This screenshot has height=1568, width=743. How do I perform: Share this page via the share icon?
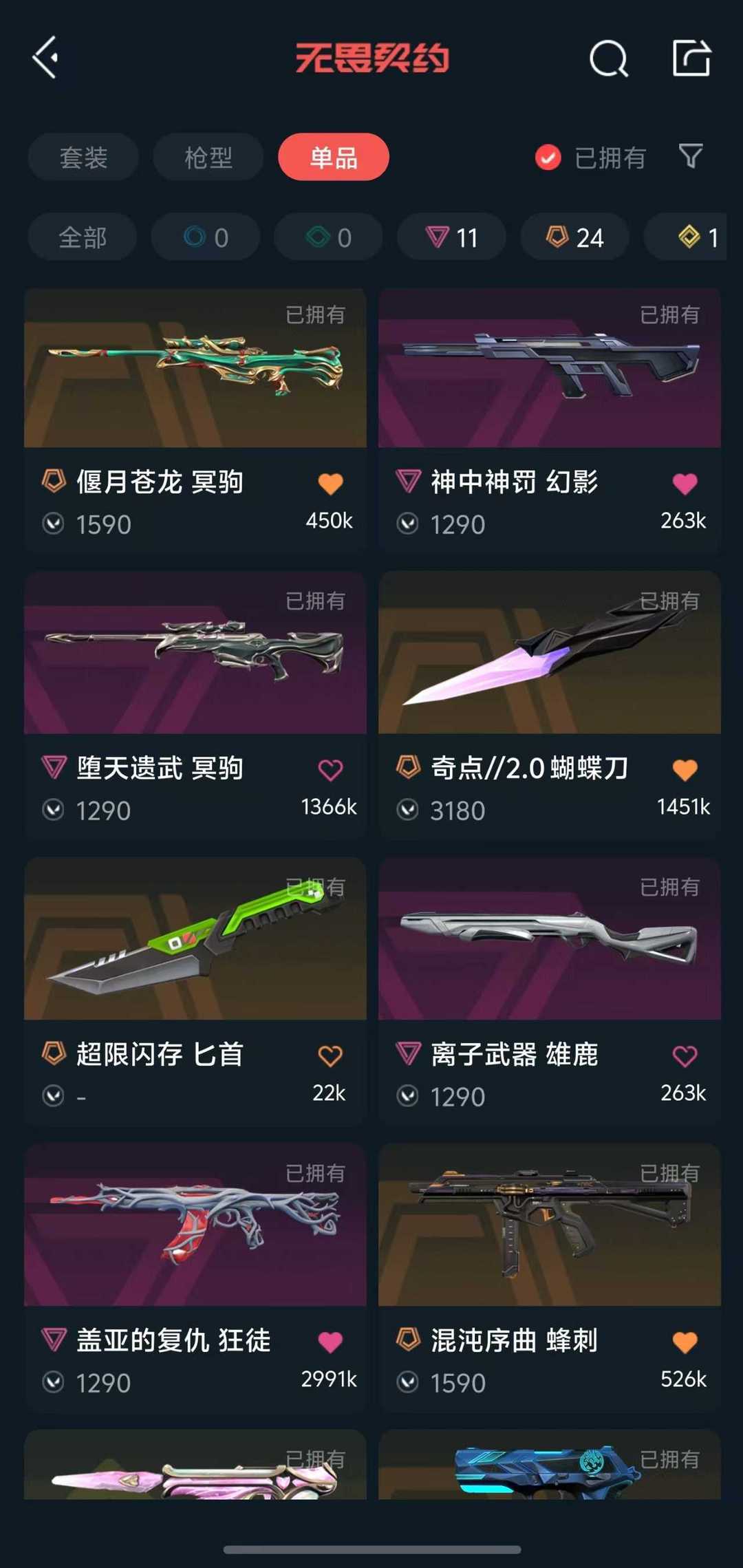[x=691, y=58]
